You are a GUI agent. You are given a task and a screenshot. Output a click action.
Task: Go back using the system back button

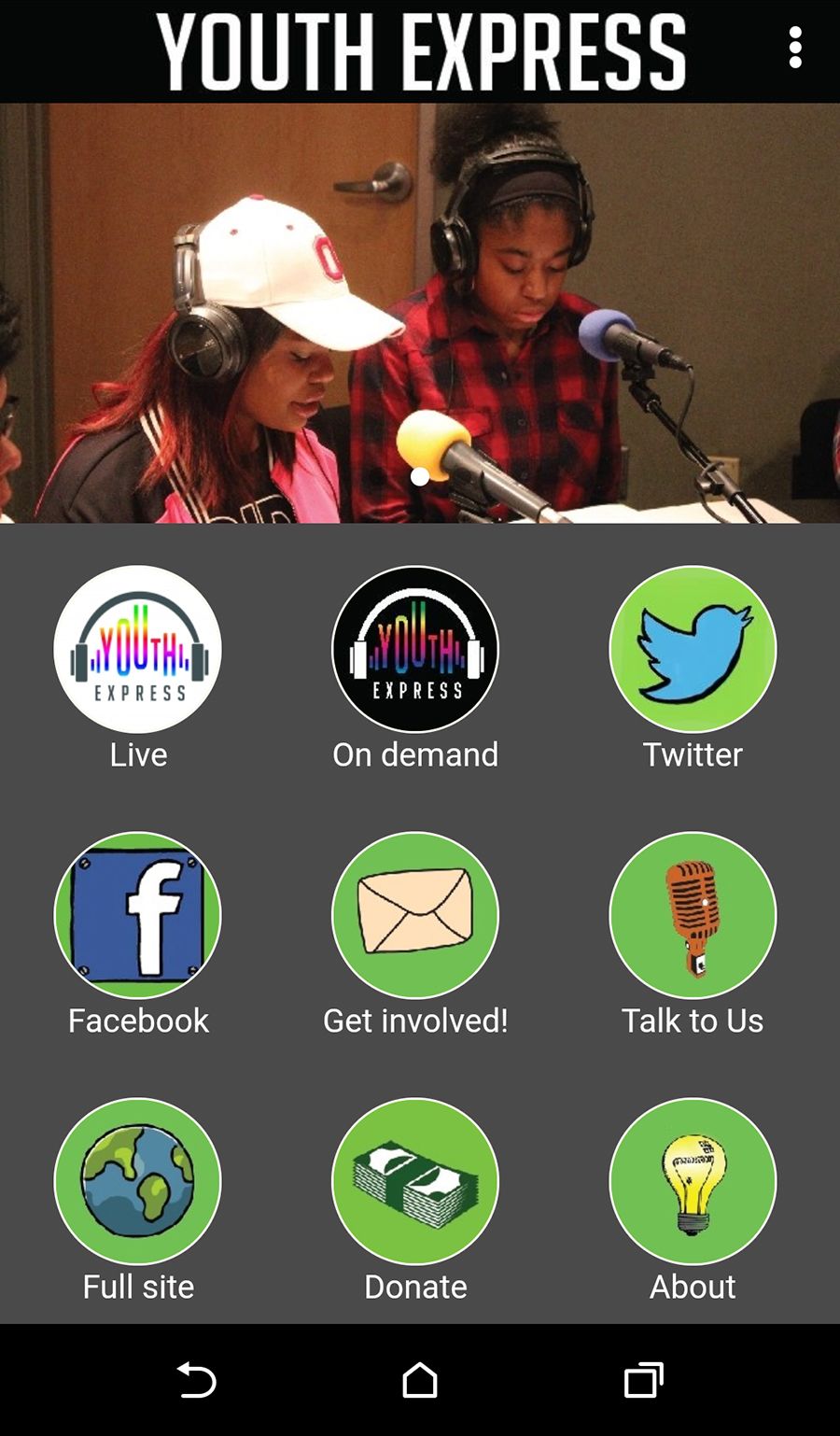click(x=196, y=1380)
